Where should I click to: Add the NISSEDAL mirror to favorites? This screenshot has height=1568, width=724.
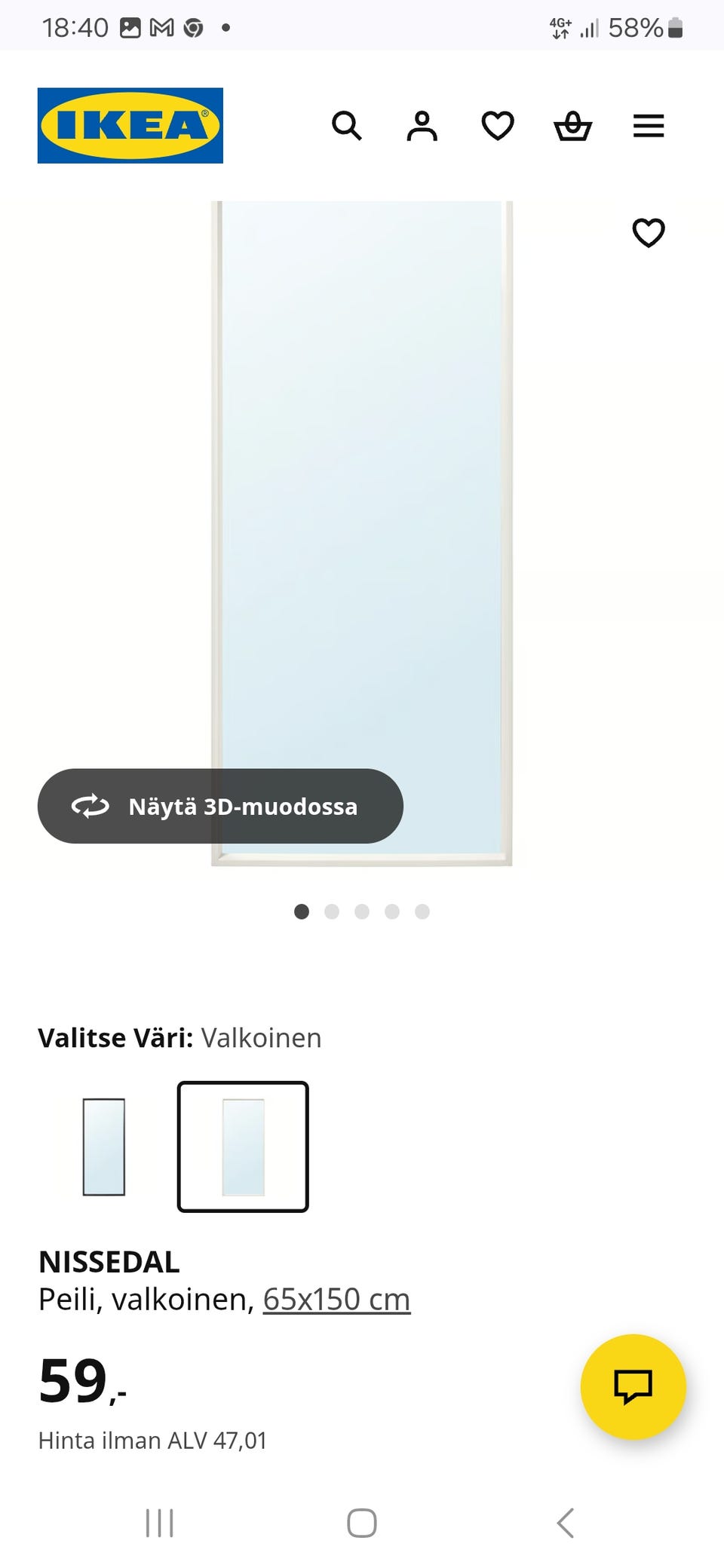(649, 233)
